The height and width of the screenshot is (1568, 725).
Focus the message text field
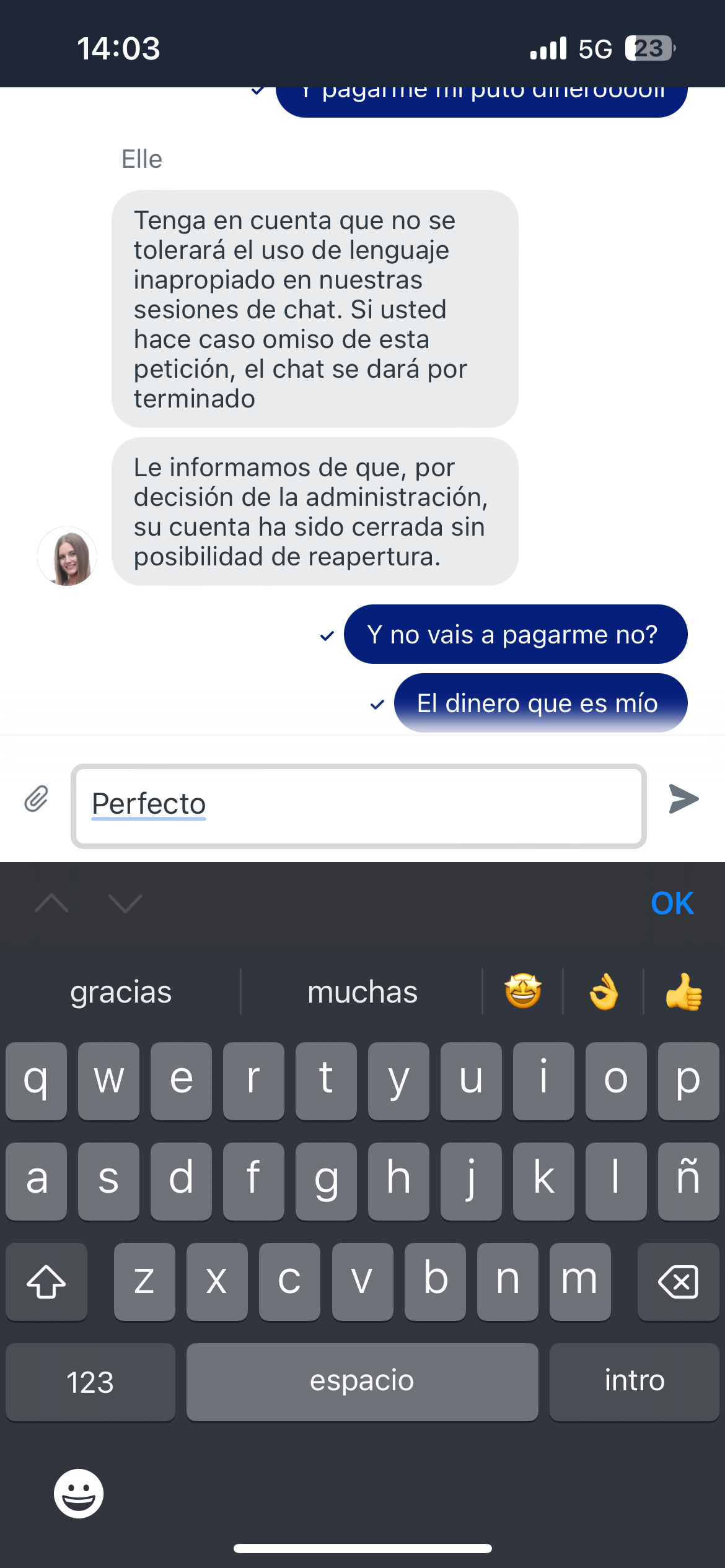coord(358,805)
